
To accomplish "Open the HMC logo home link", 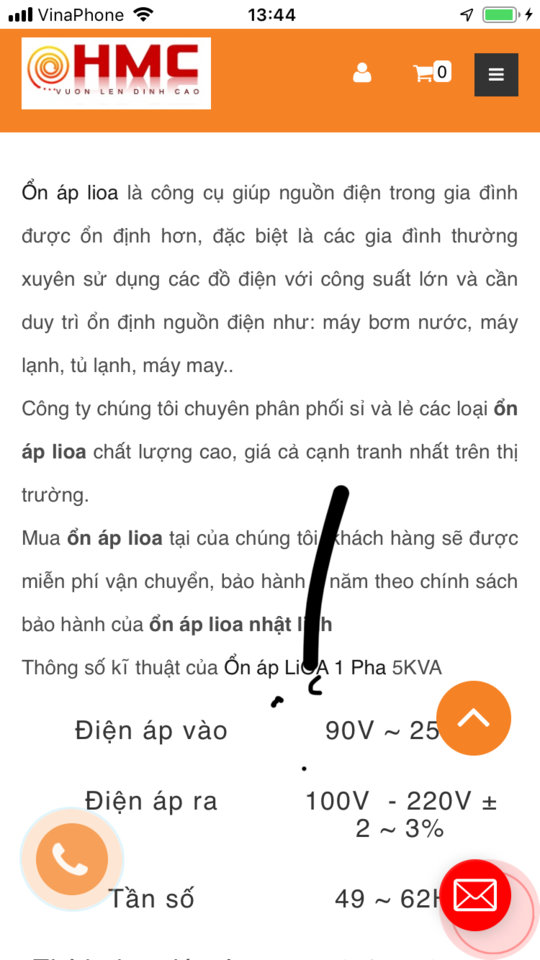I will click(116, 73).
